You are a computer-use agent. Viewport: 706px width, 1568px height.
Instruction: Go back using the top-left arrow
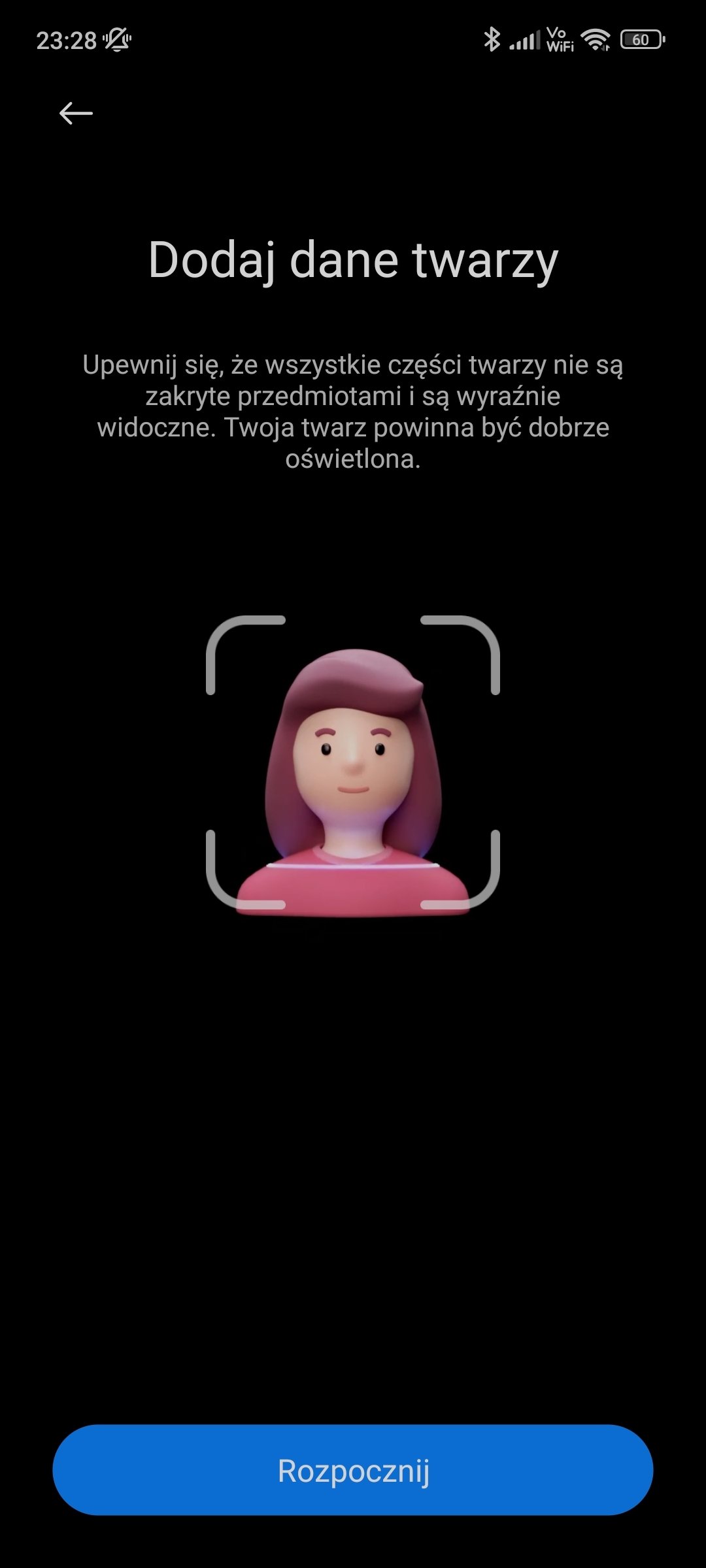76,114
